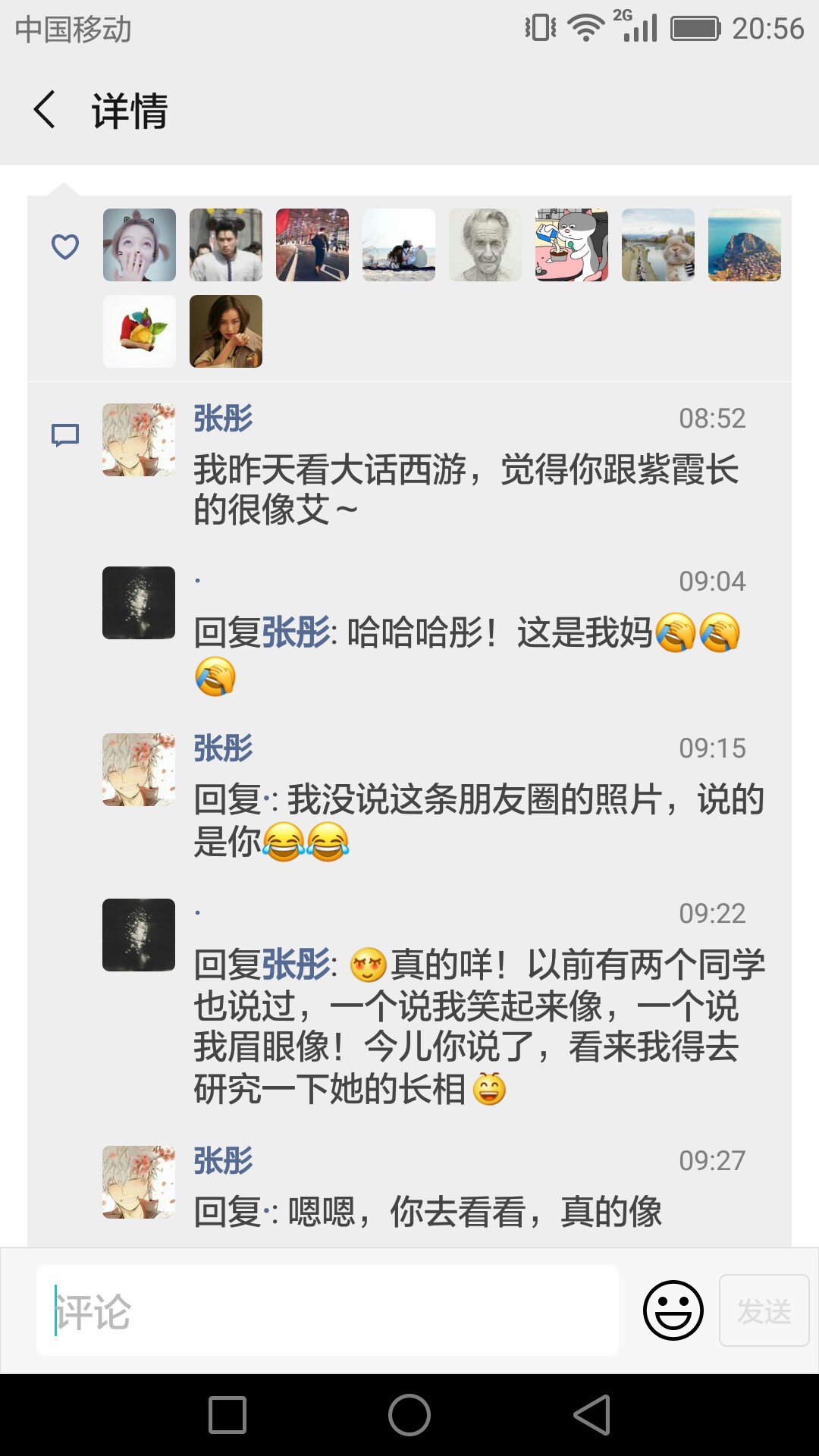The width and height of the screenshot is (819, 1456).
Task: Tap the system home button
Action: [409, 1415]
